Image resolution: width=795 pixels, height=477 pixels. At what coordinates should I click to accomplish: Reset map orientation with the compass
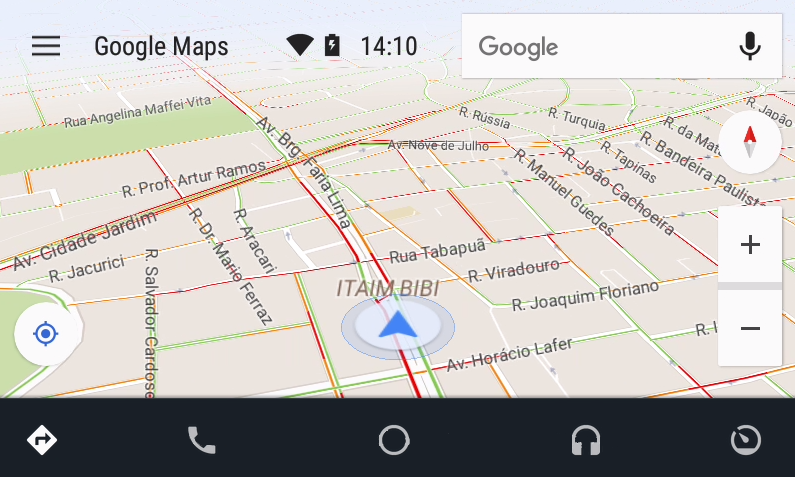click(x=749, y=142)
